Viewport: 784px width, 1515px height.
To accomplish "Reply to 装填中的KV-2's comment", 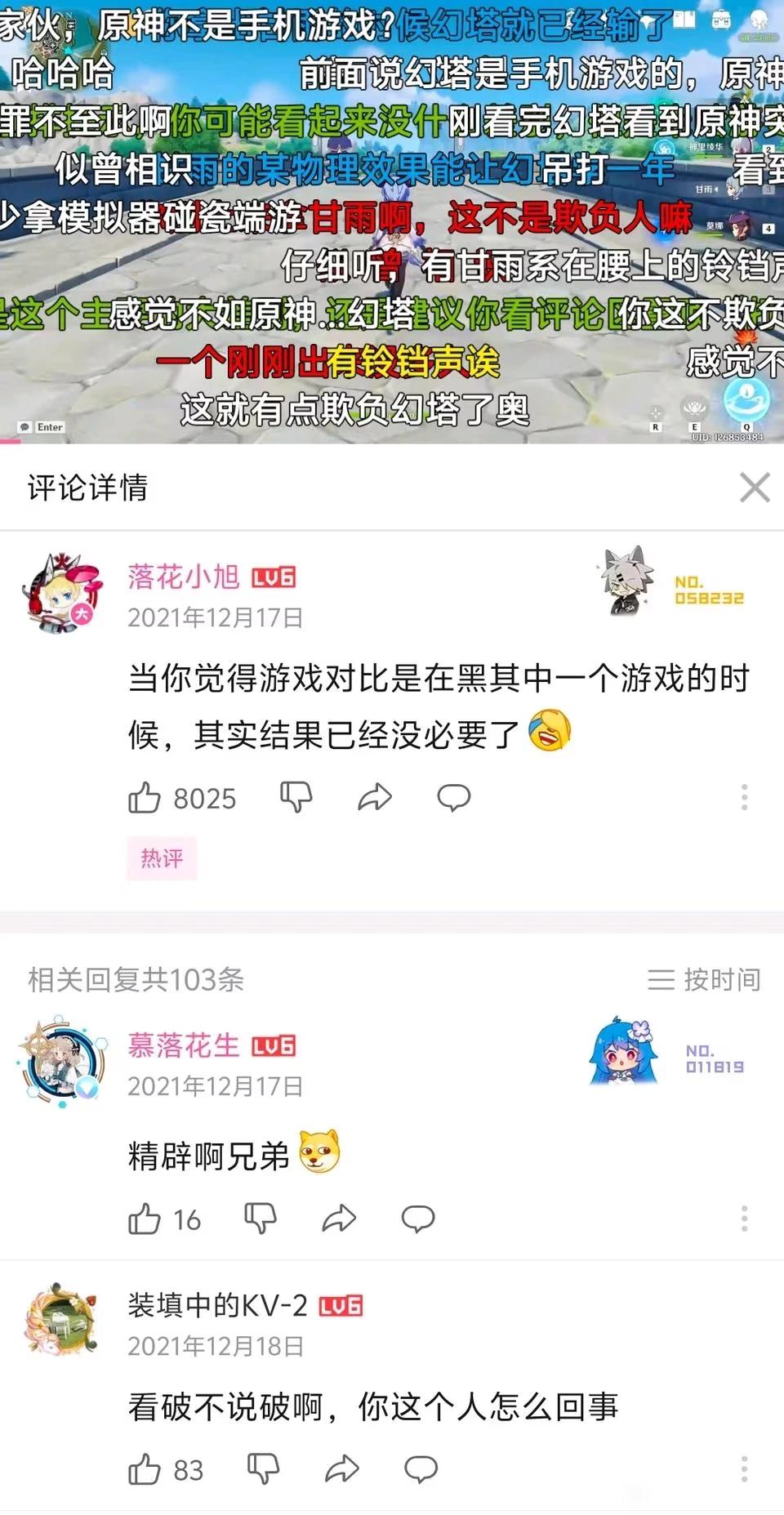I will [x=421, y=1468].
